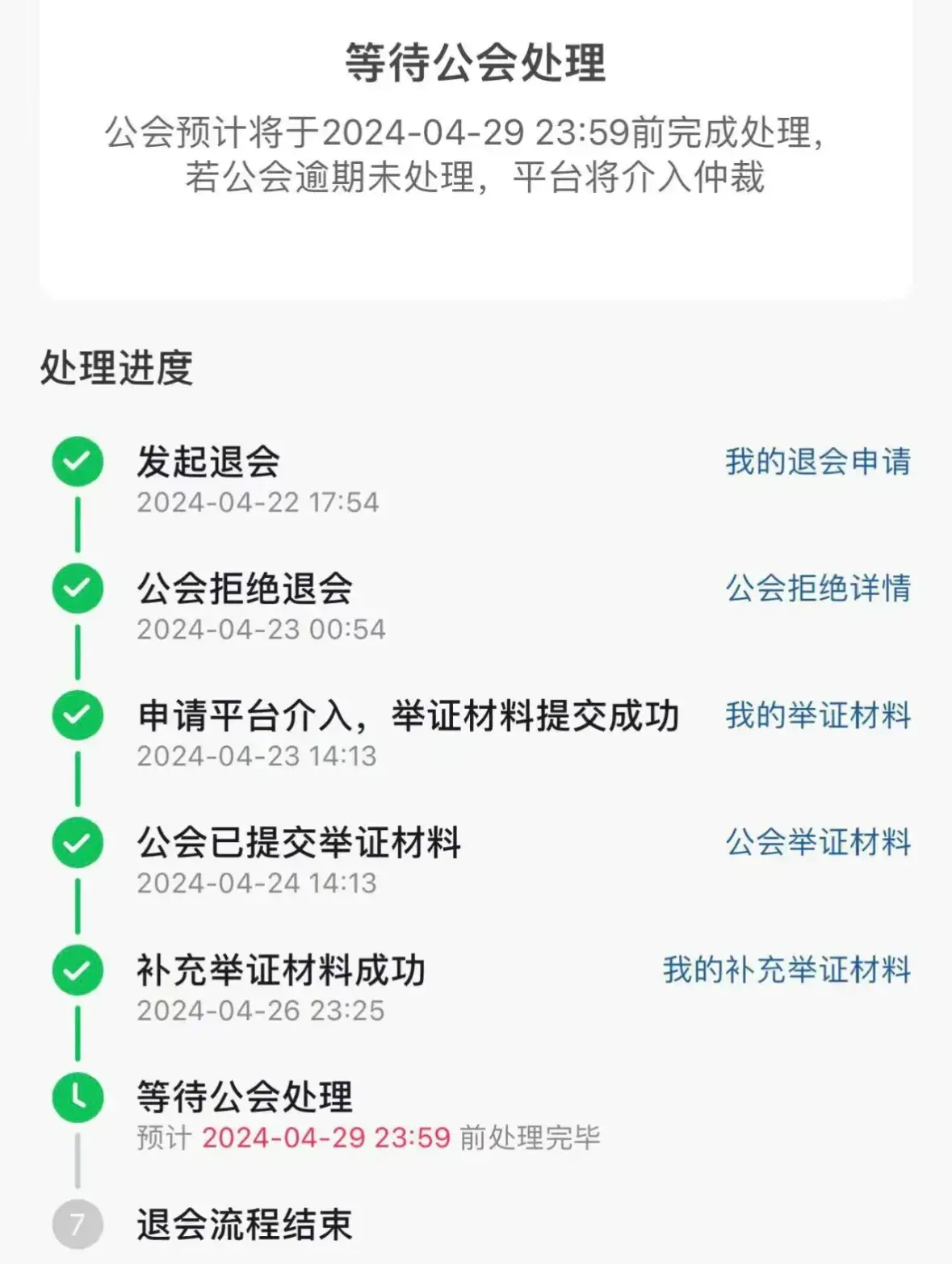Open 我的举证材料 link

coord(817,715)
